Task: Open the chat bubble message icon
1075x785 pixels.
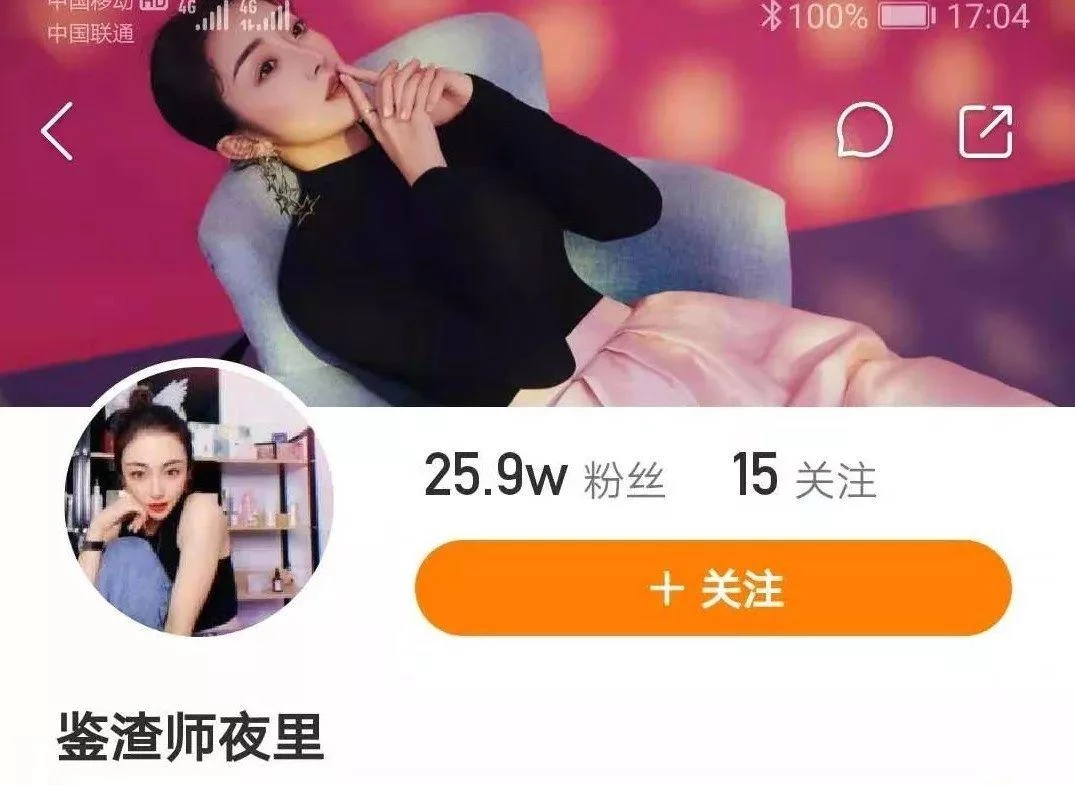Action: [864, 131]
